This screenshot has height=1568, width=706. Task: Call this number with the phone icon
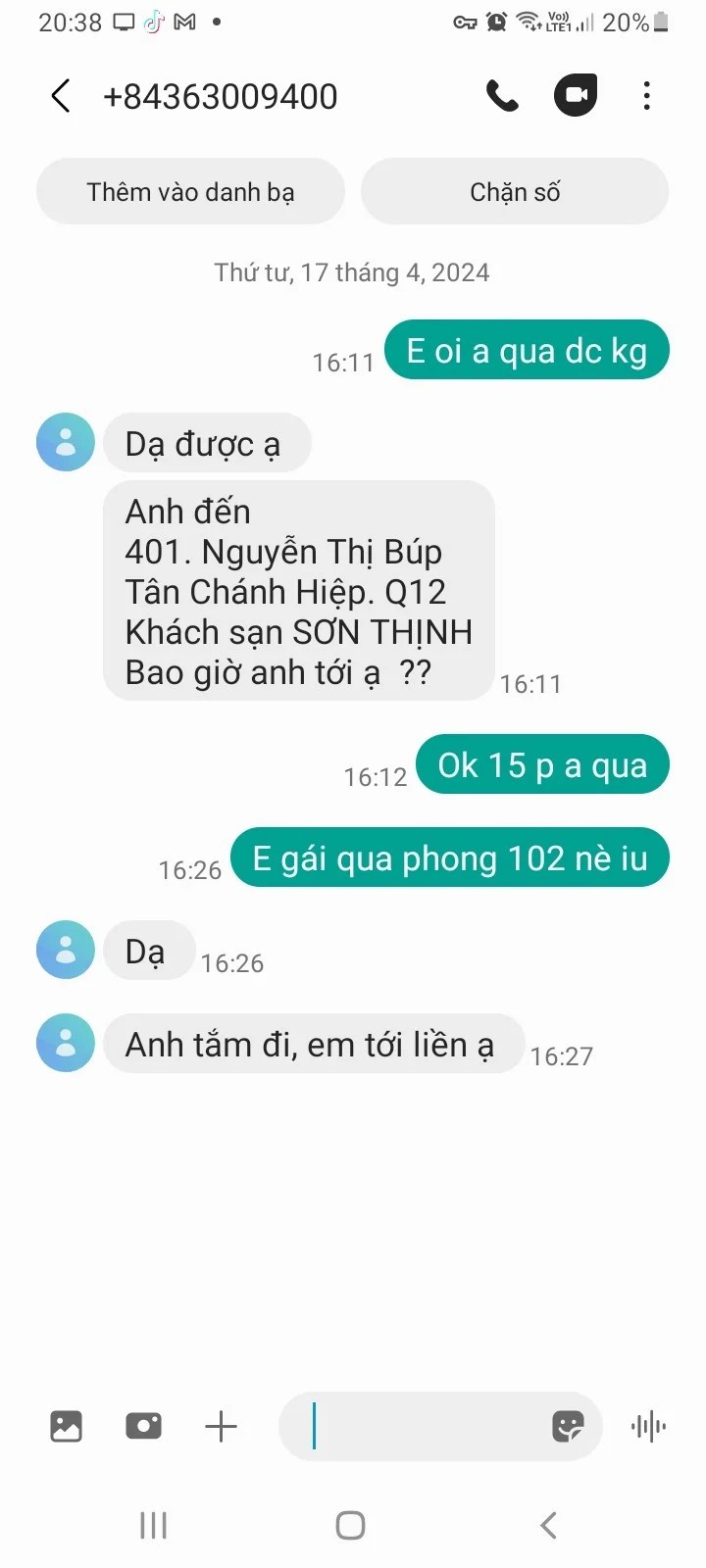click(502, 96)
